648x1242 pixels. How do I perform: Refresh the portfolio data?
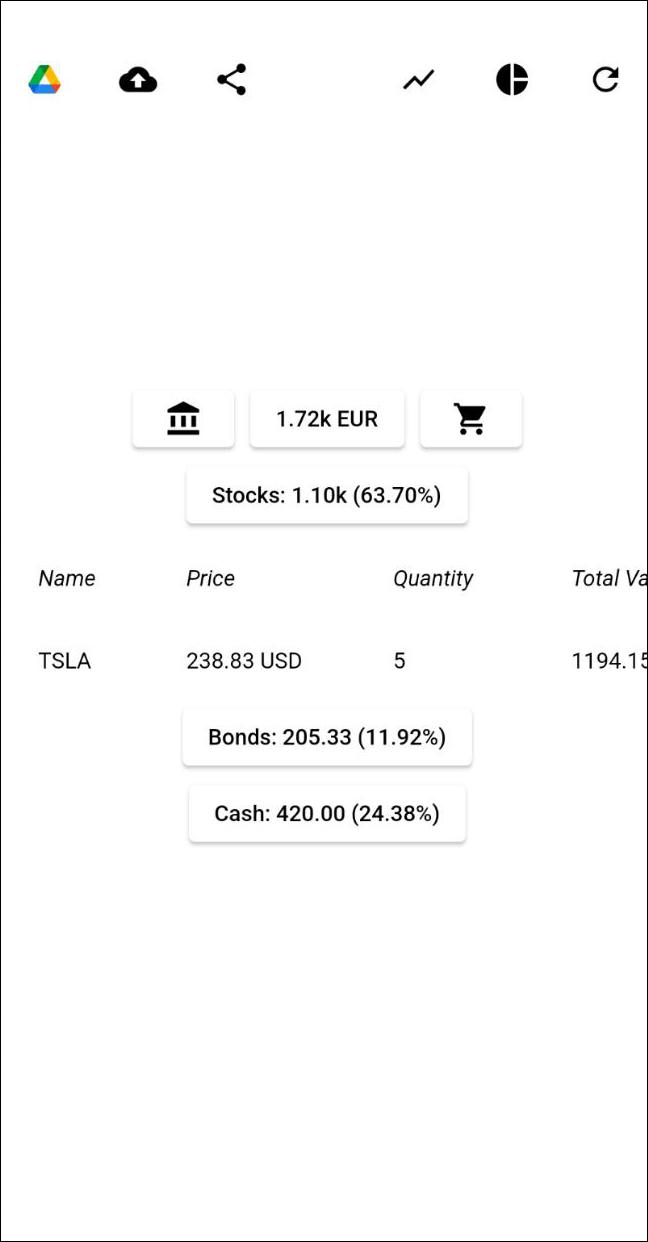click(x=605, y=80)
